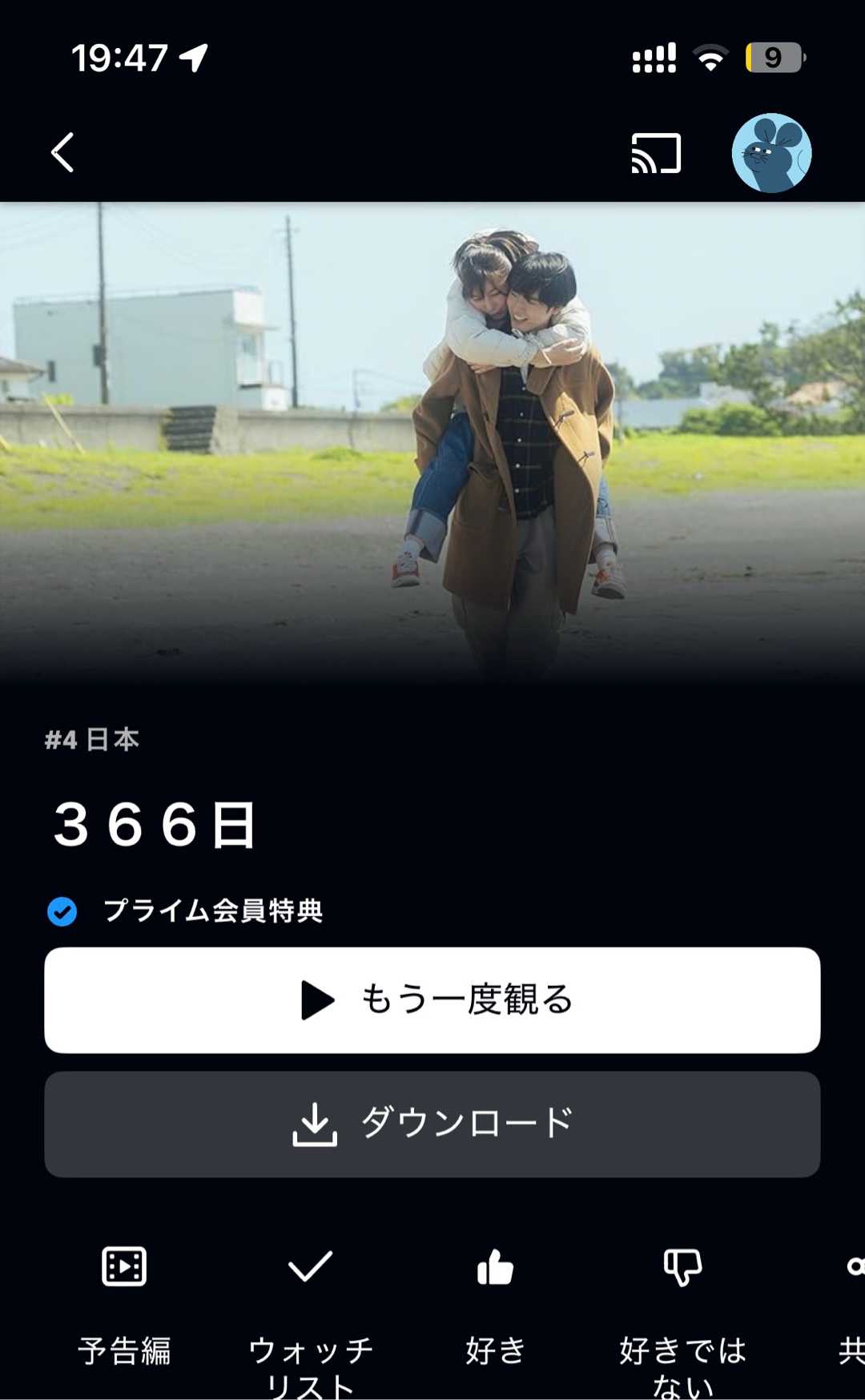The width and height of the screenshot is (865, 1400).
Task: Open the mouse profile avatar
Action: [x=771, y=152]
